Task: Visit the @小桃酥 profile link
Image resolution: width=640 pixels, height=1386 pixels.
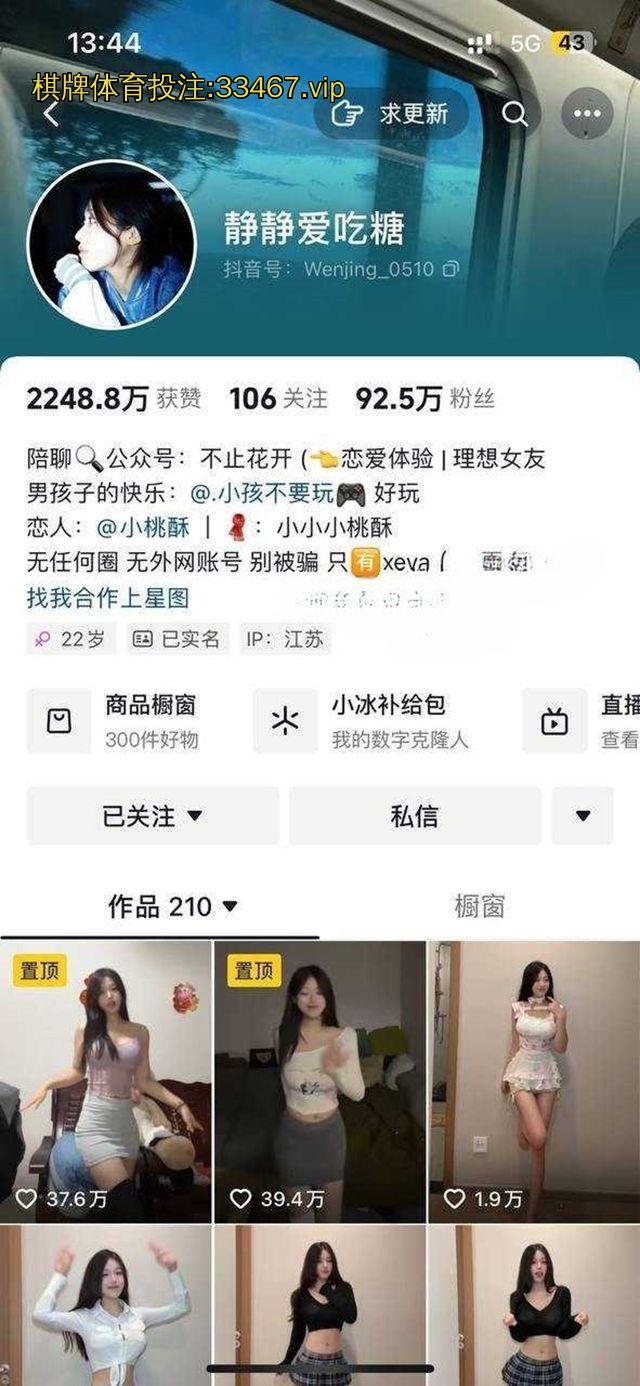Action: pyautogui.click(x=143, y=528)
